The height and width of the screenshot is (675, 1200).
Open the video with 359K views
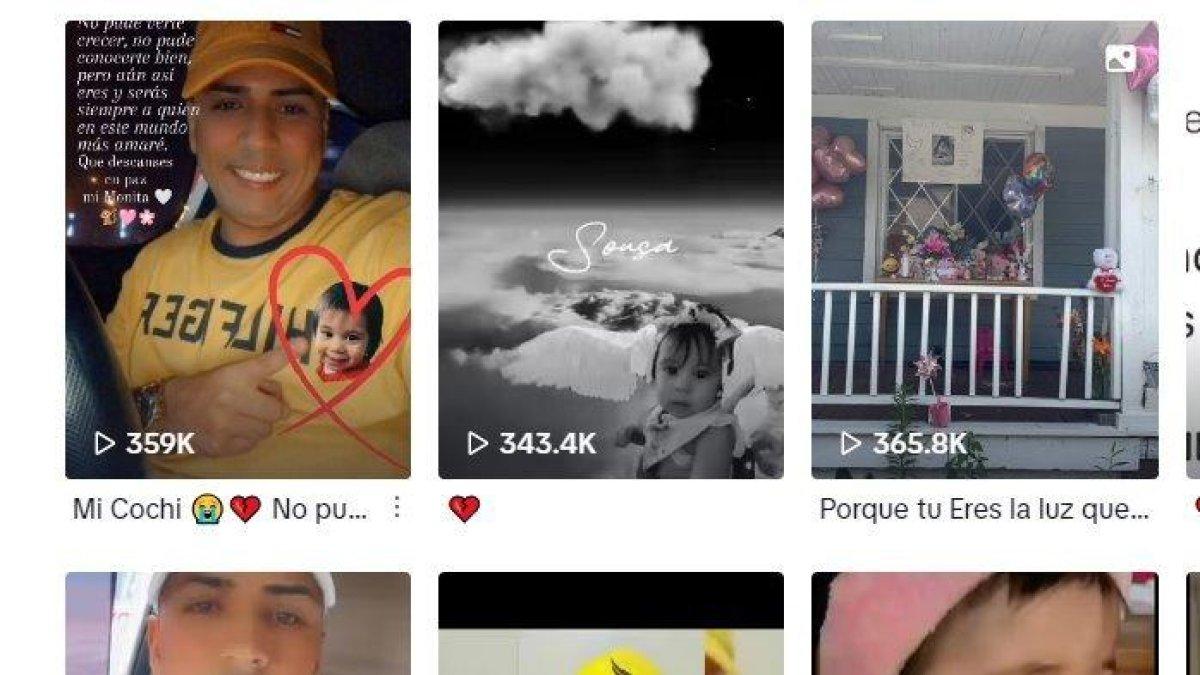[x=238, y=250]
